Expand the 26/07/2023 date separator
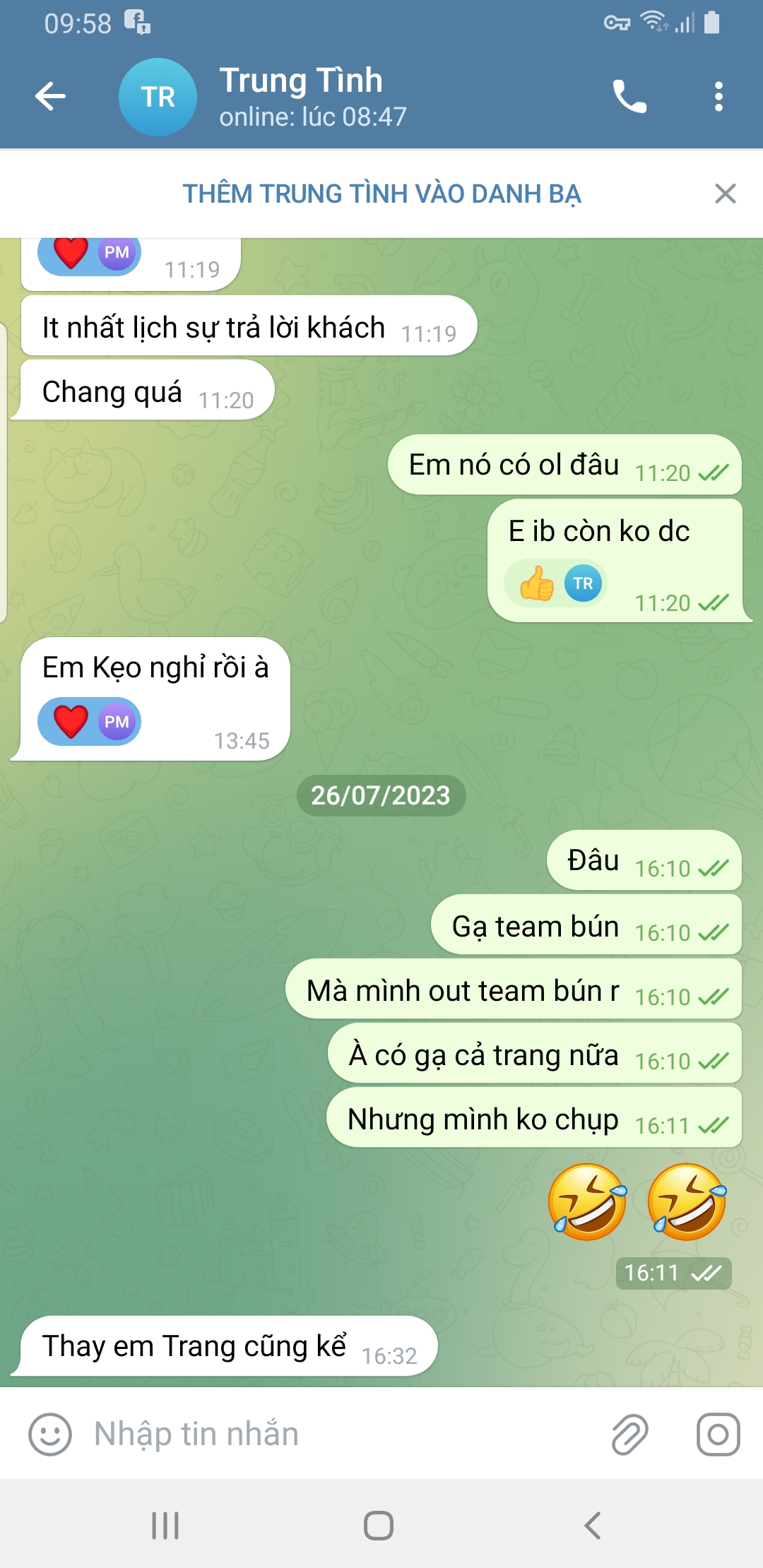The image size is (763, 1568). pos(381,795)
